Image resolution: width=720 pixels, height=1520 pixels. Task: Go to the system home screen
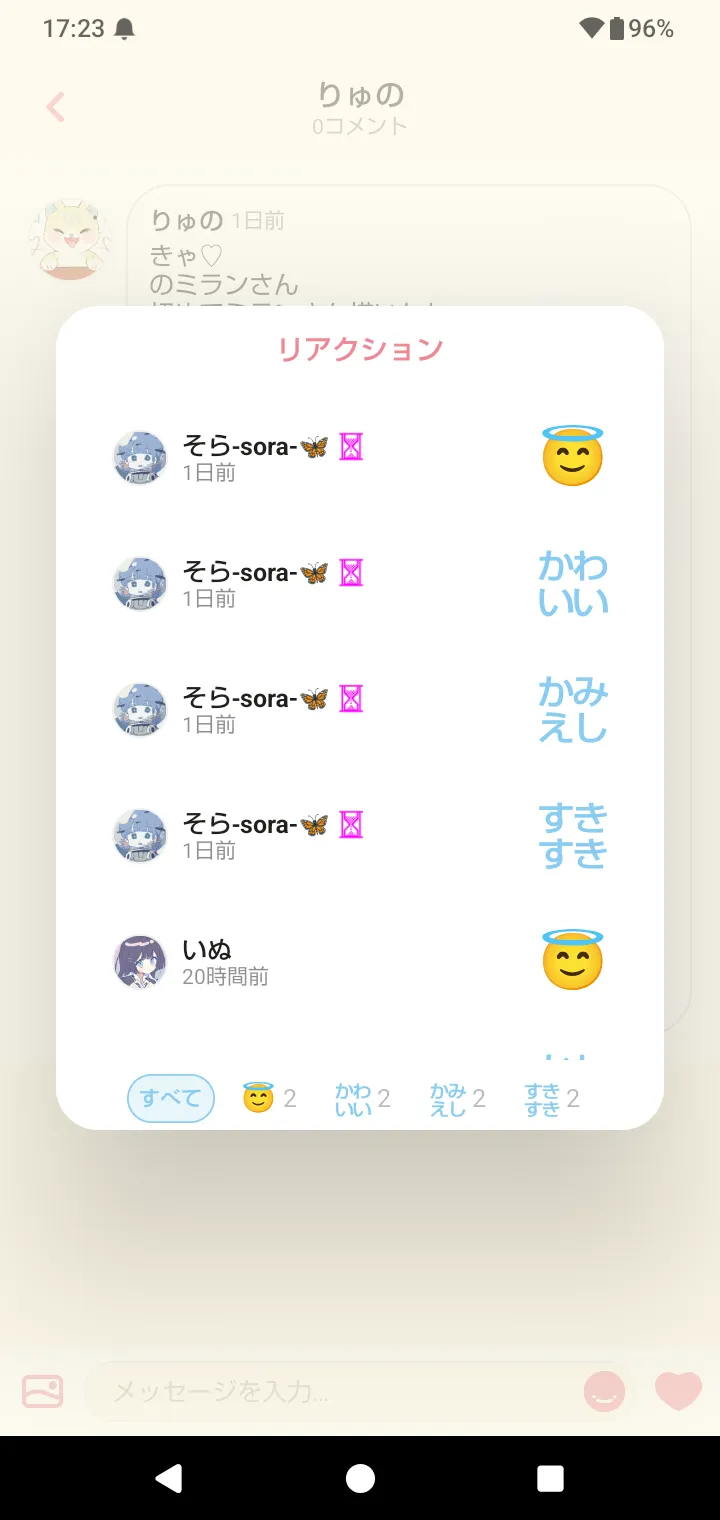click(x=360, y=1478)
